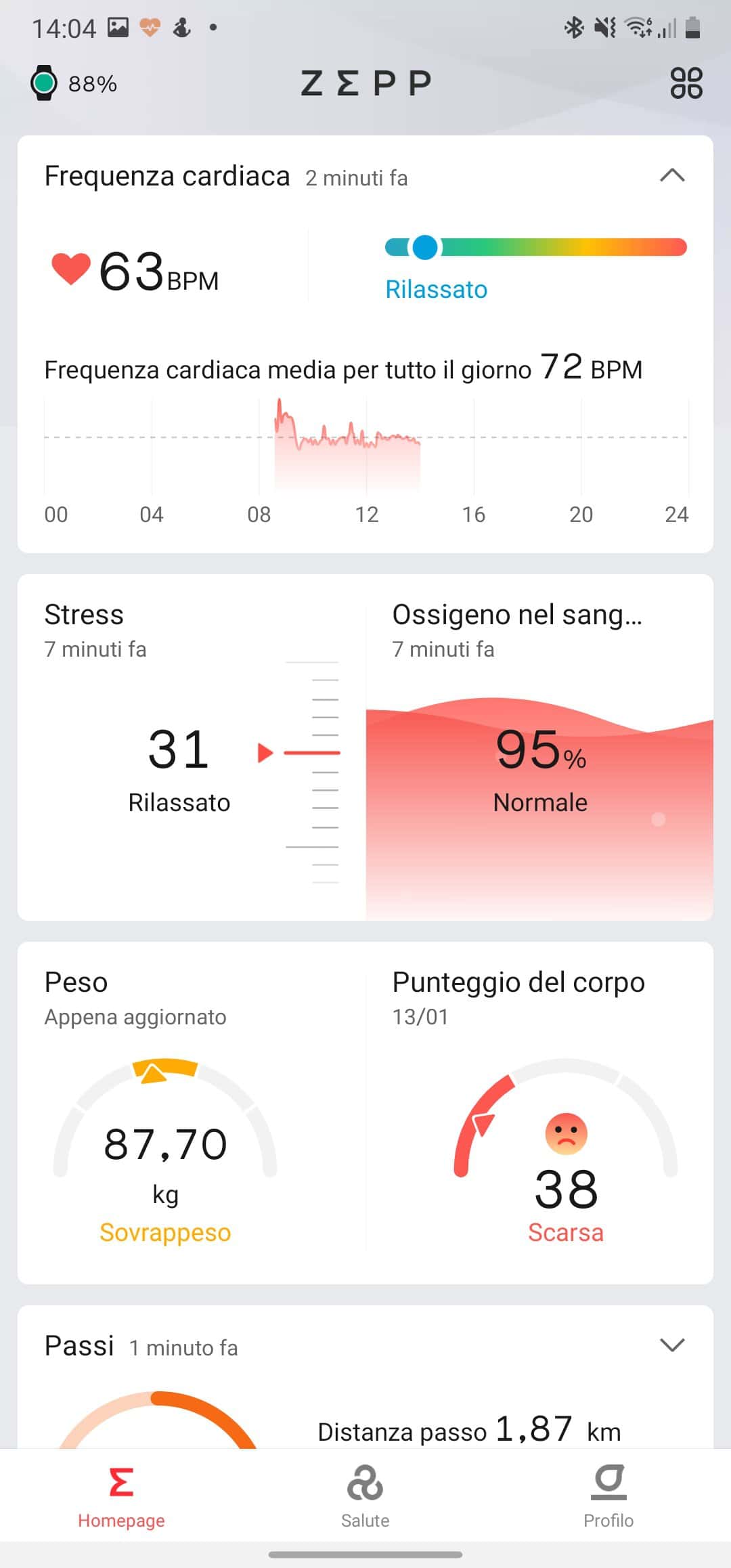
Task: Switch to the Profilo tab
Action: (608, 1495)
